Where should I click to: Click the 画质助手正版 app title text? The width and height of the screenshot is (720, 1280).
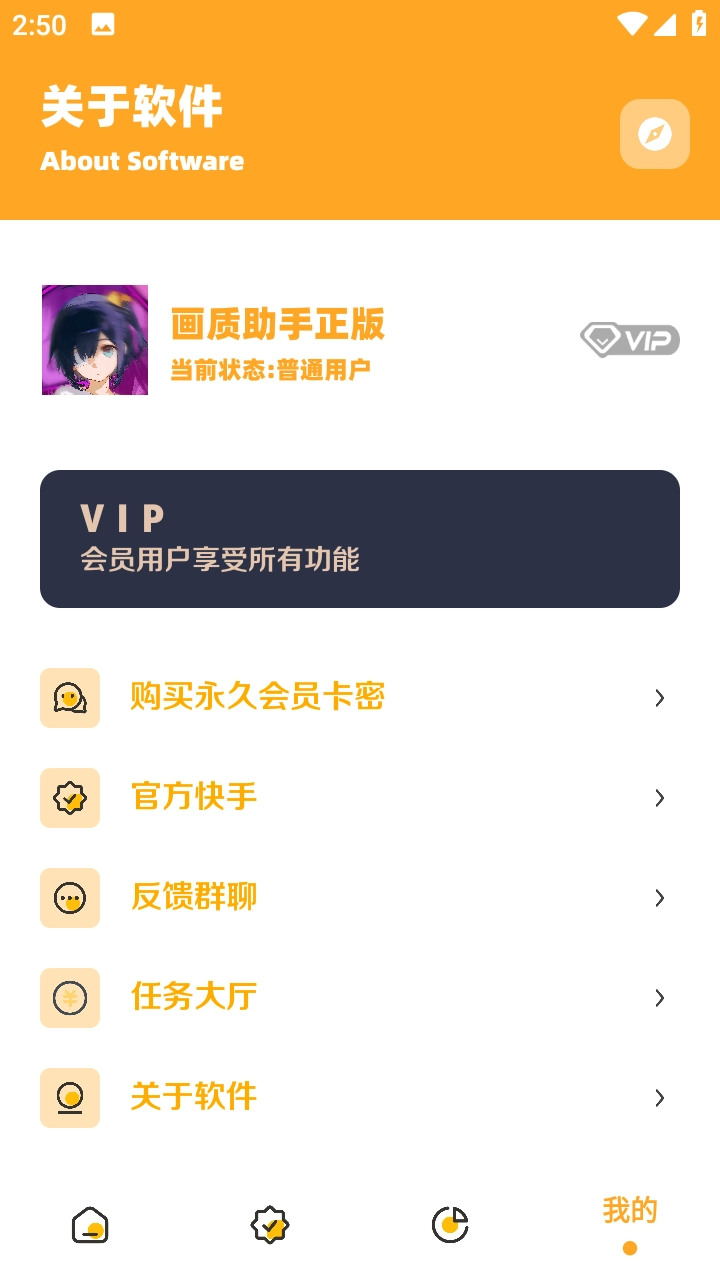click(278, 325)
